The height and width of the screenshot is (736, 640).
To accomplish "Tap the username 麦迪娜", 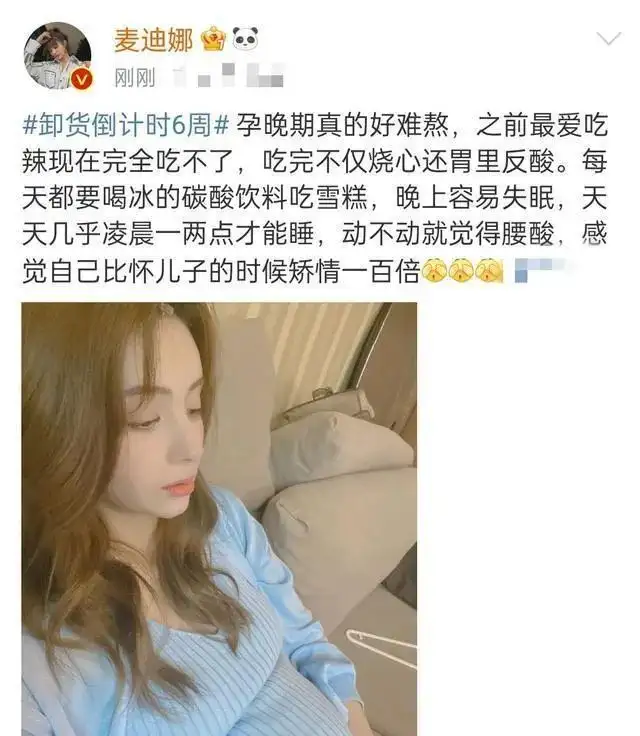I will pyautogui.click(x=154, y=39).
